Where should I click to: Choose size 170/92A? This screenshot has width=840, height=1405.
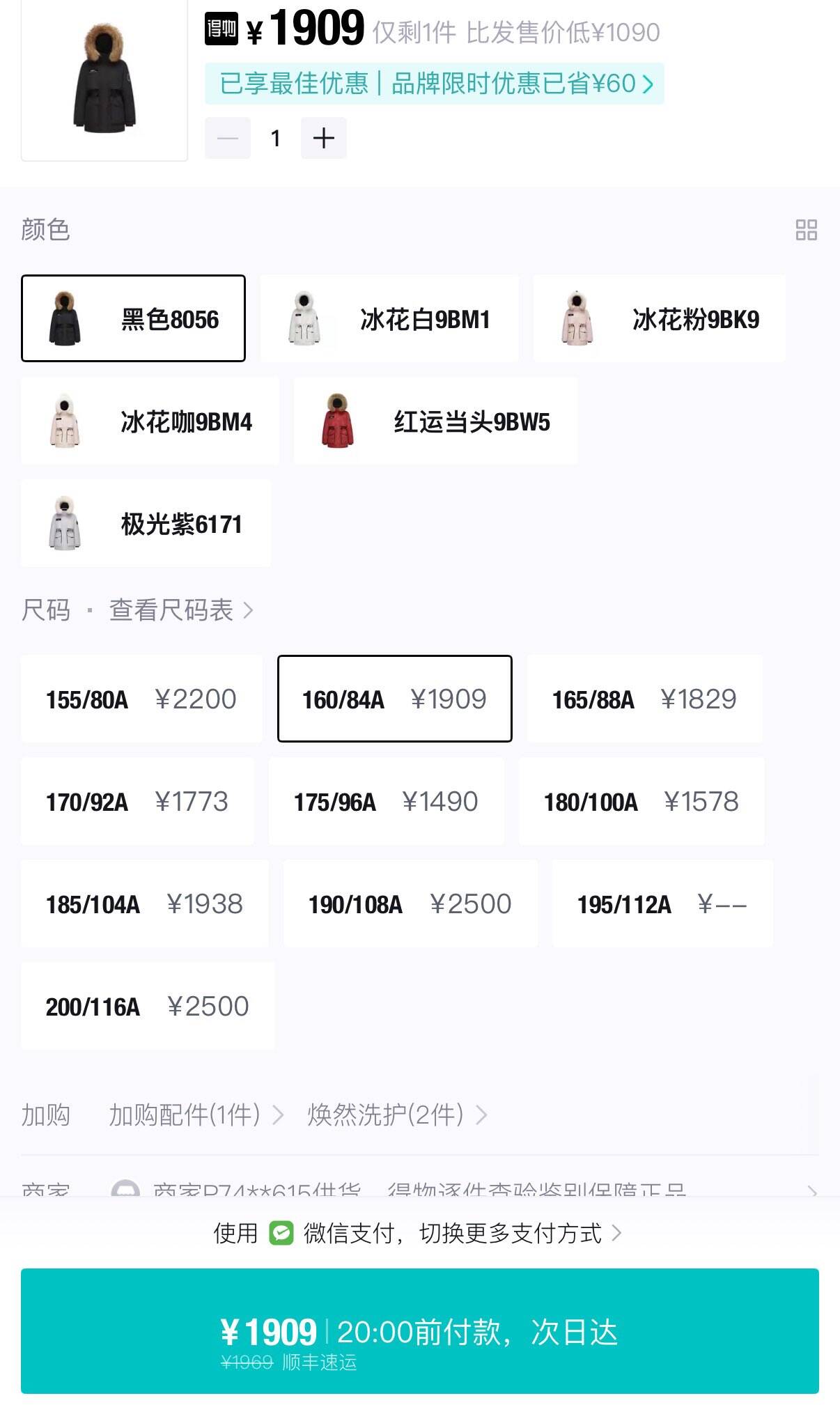(137, 801)
